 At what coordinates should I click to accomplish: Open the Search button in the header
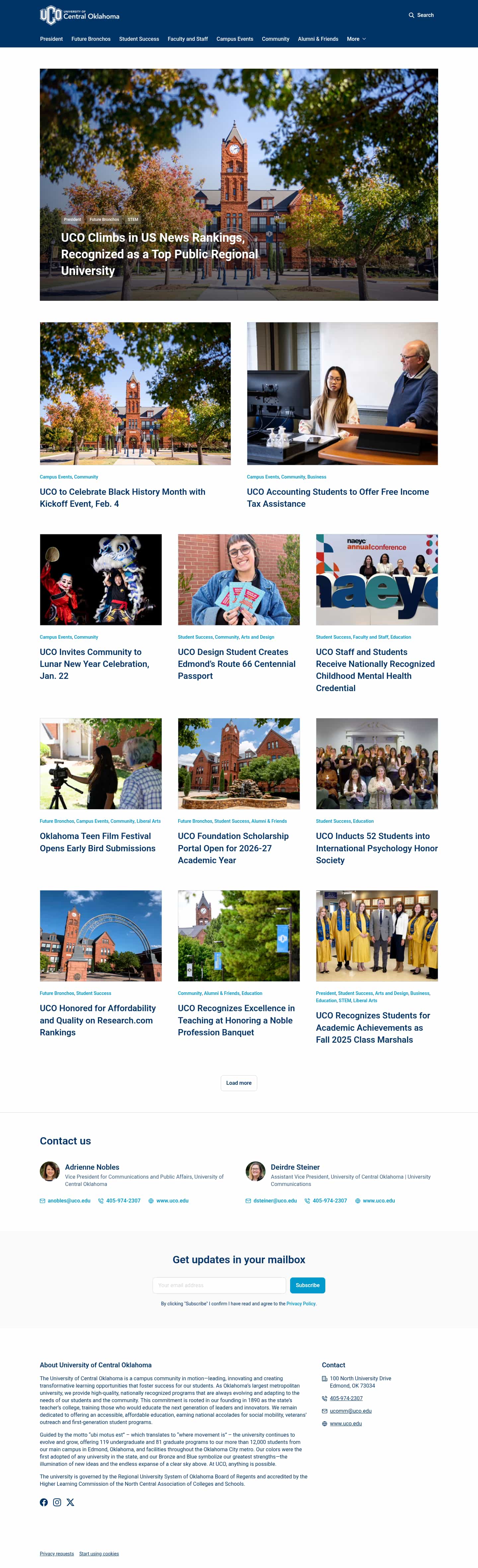(x=421, y=15)
